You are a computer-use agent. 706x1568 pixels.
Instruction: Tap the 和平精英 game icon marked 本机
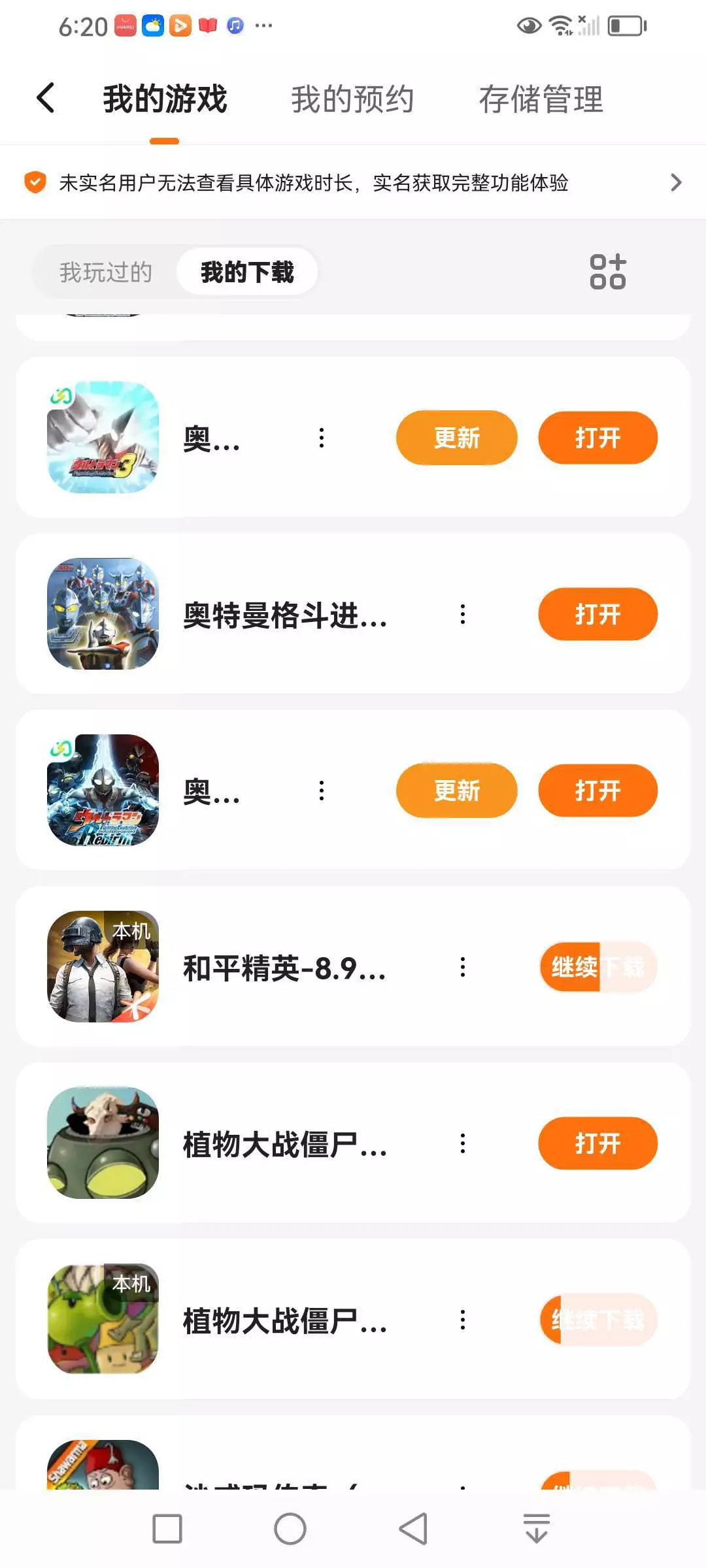coord(103,966)
